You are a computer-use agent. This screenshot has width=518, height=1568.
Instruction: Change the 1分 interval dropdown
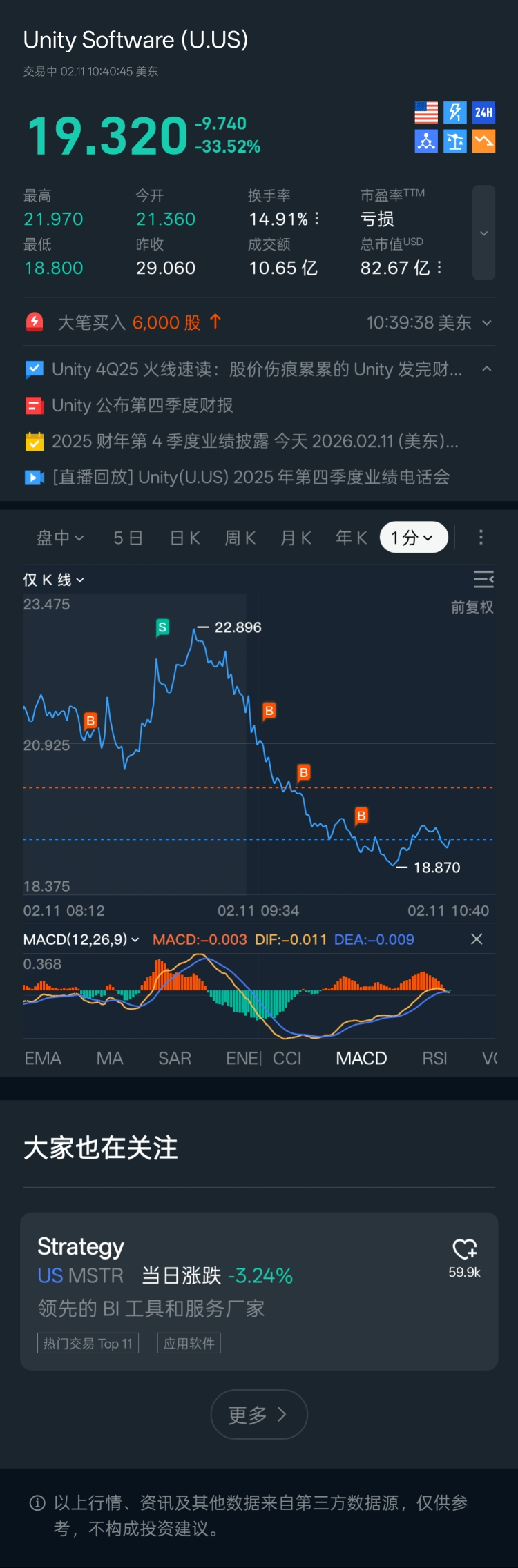413,538
